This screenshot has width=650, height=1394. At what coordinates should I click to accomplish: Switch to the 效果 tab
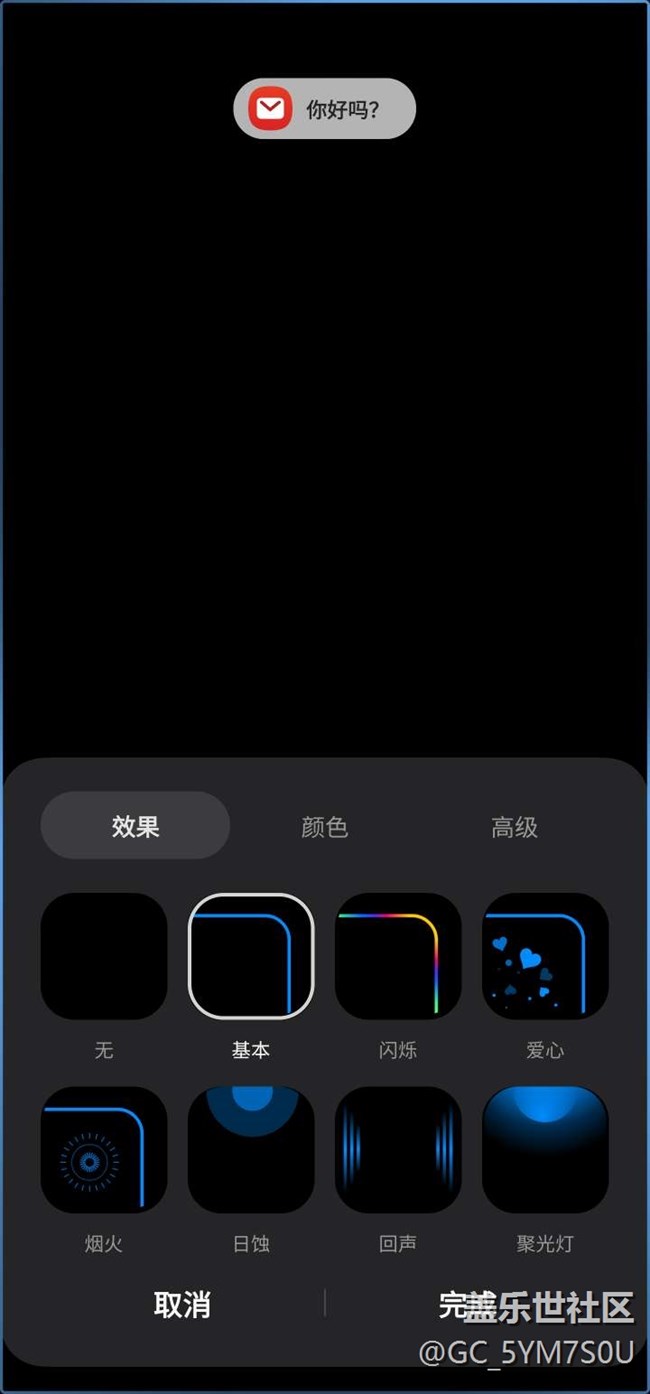[135, 826]
